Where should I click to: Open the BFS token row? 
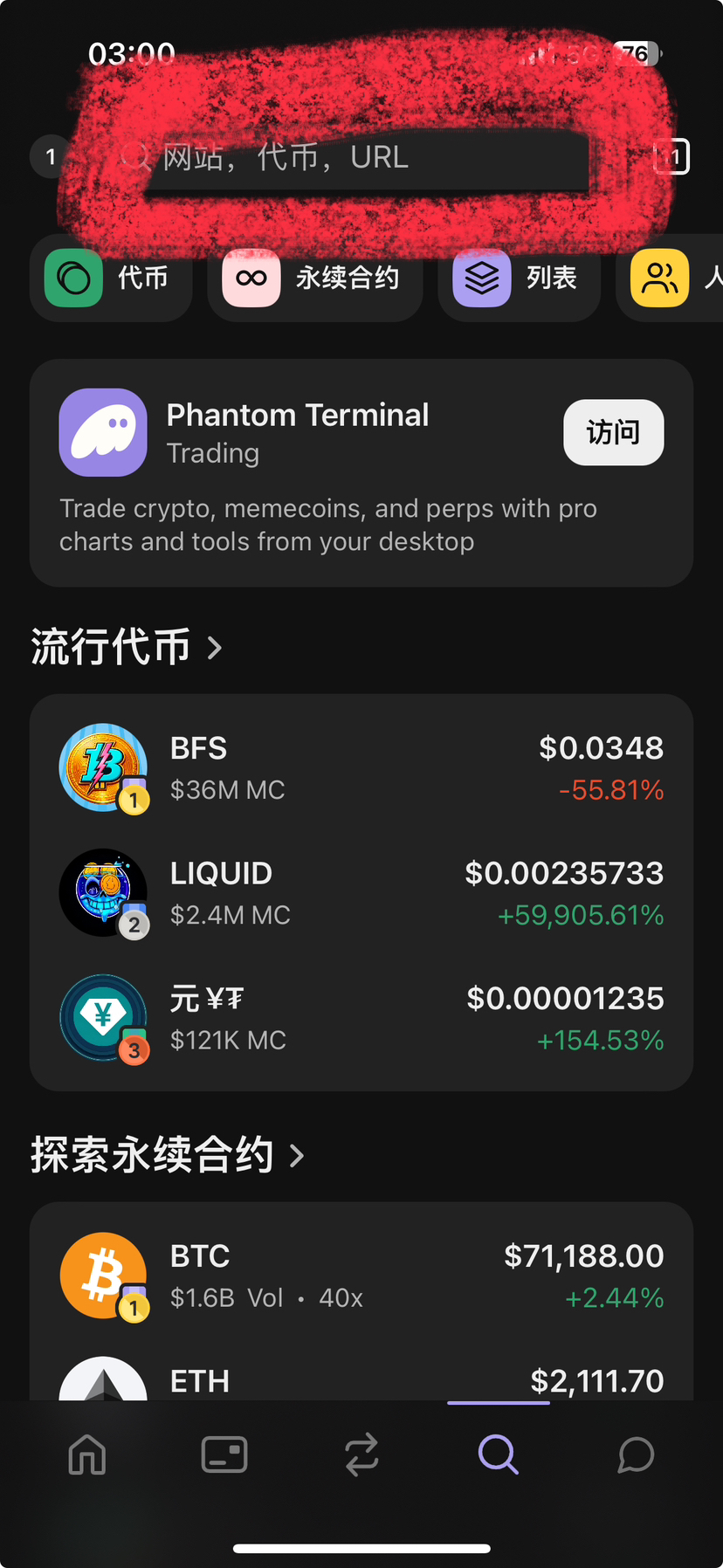(361, 768)
